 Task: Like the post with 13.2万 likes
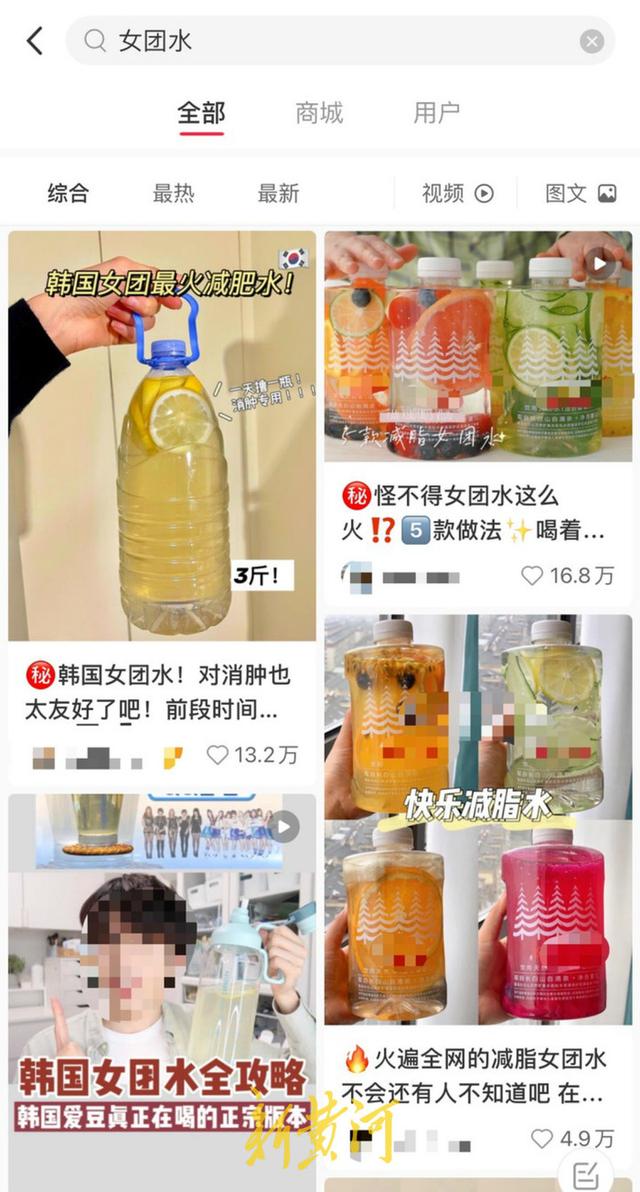[218, 756]
